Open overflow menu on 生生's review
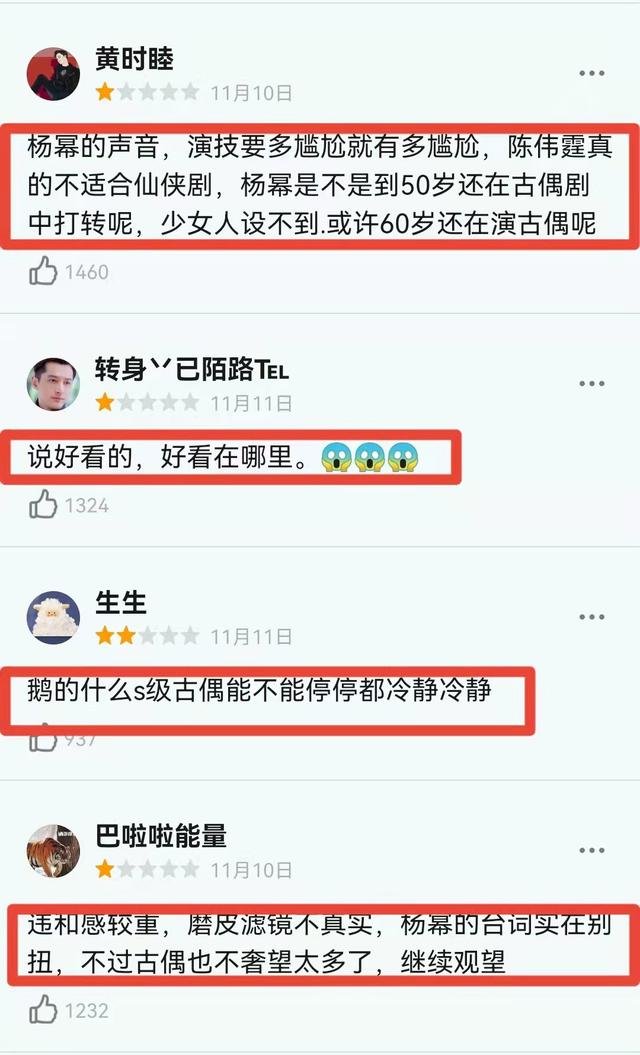 592,617
